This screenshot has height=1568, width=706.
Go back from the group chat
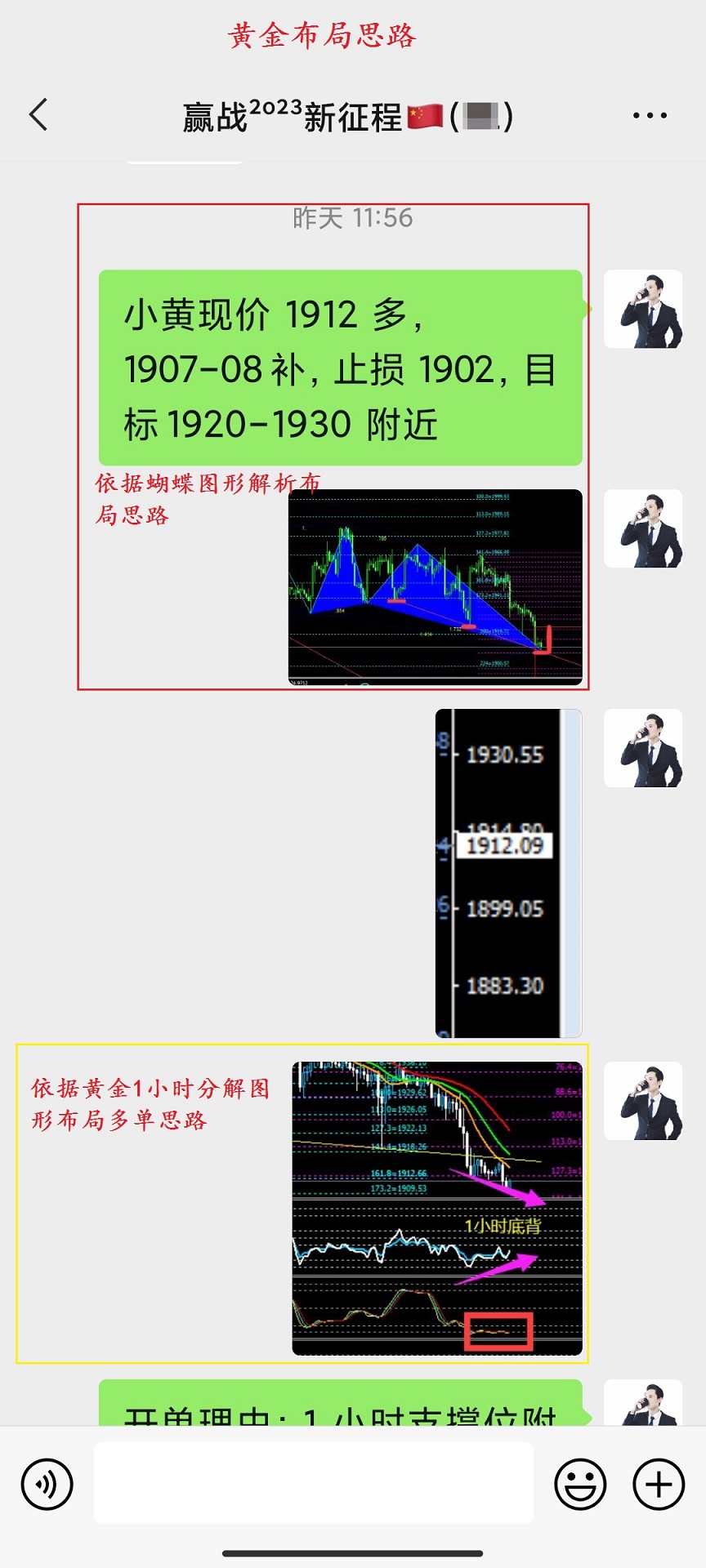click(38, 115)
